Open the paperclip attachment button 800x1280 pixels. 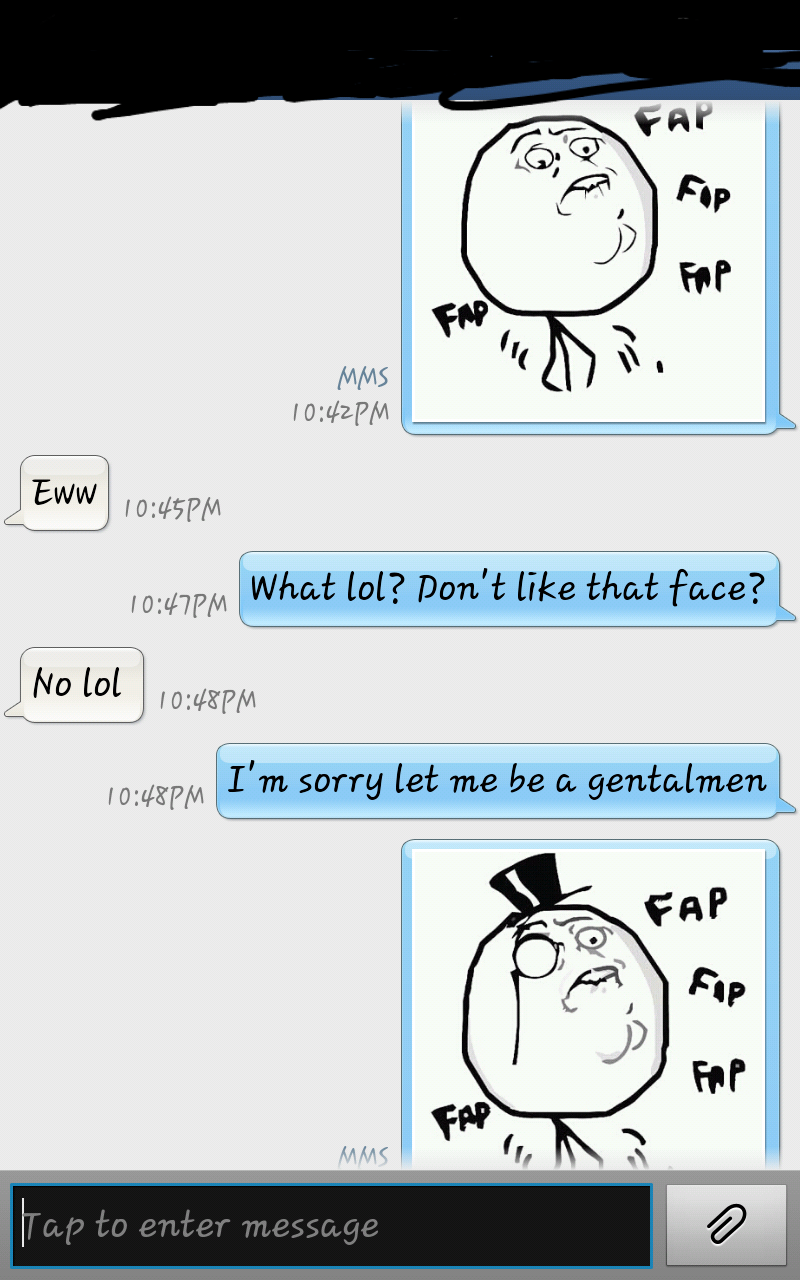click(x=727, y=1225)
